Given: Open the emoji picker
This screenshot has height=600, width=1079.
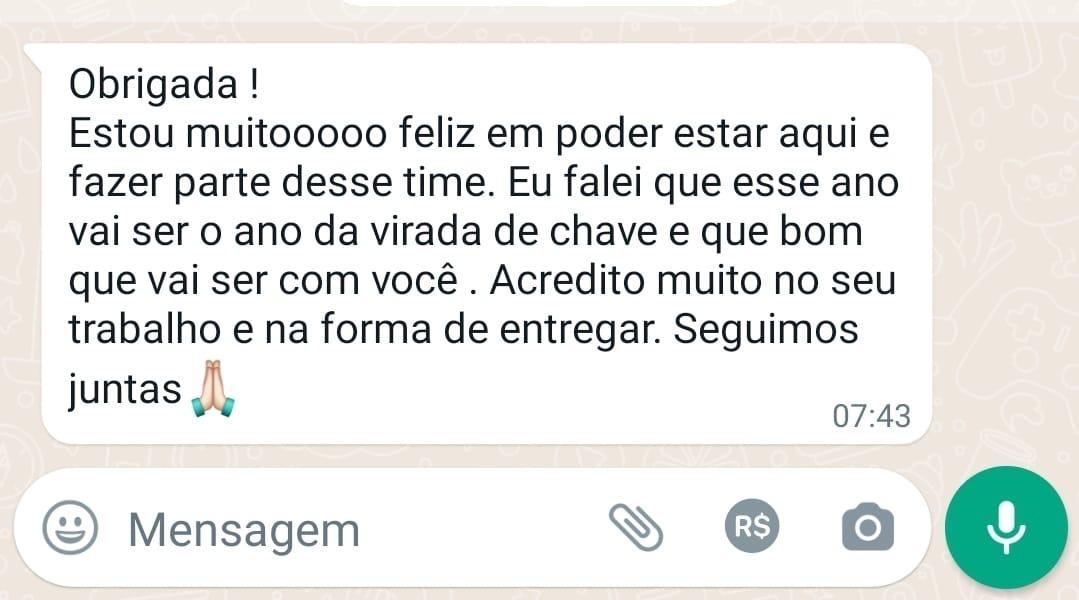Looking at the screenshot, I should [x=70, y=528].
